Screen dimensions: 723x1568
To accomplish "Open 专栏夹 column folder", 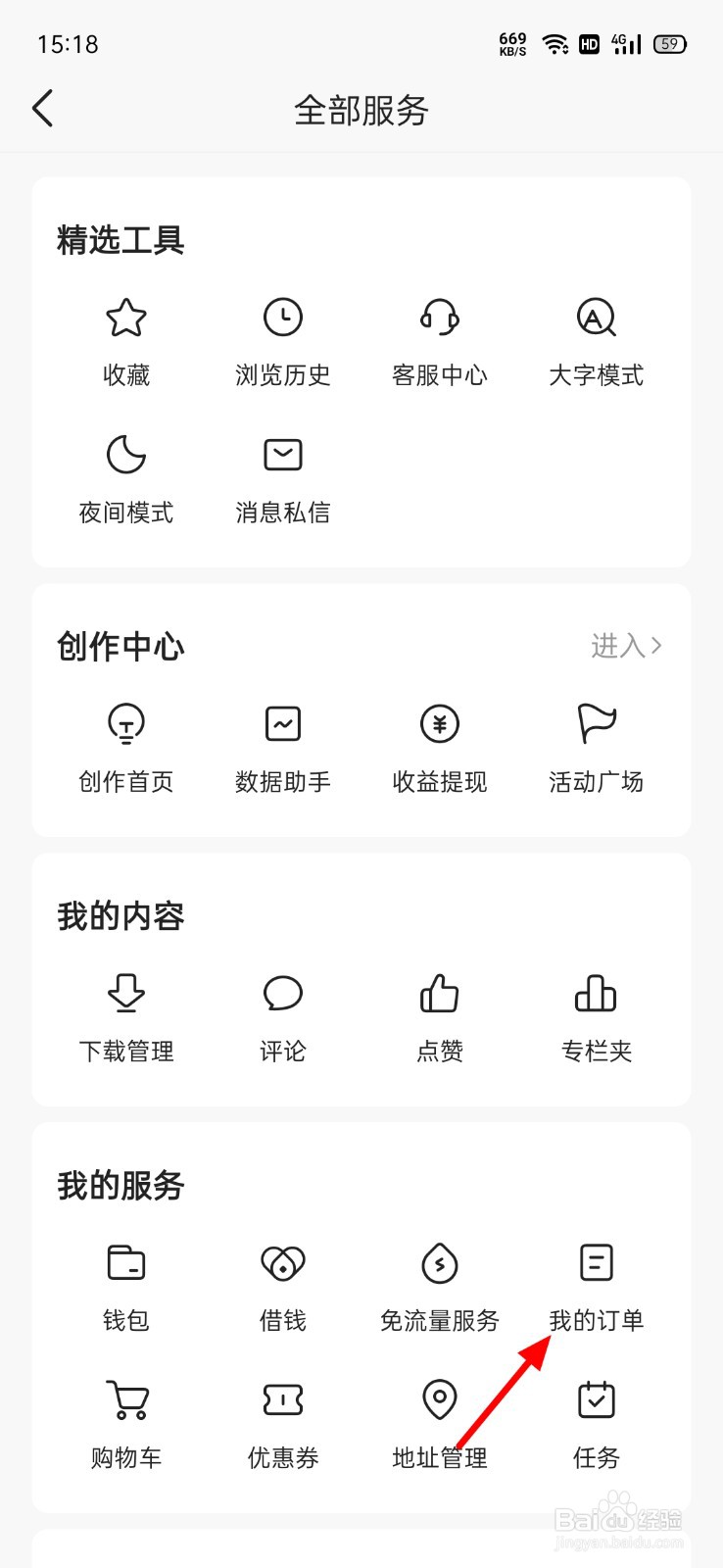I will click(596, 1014).
